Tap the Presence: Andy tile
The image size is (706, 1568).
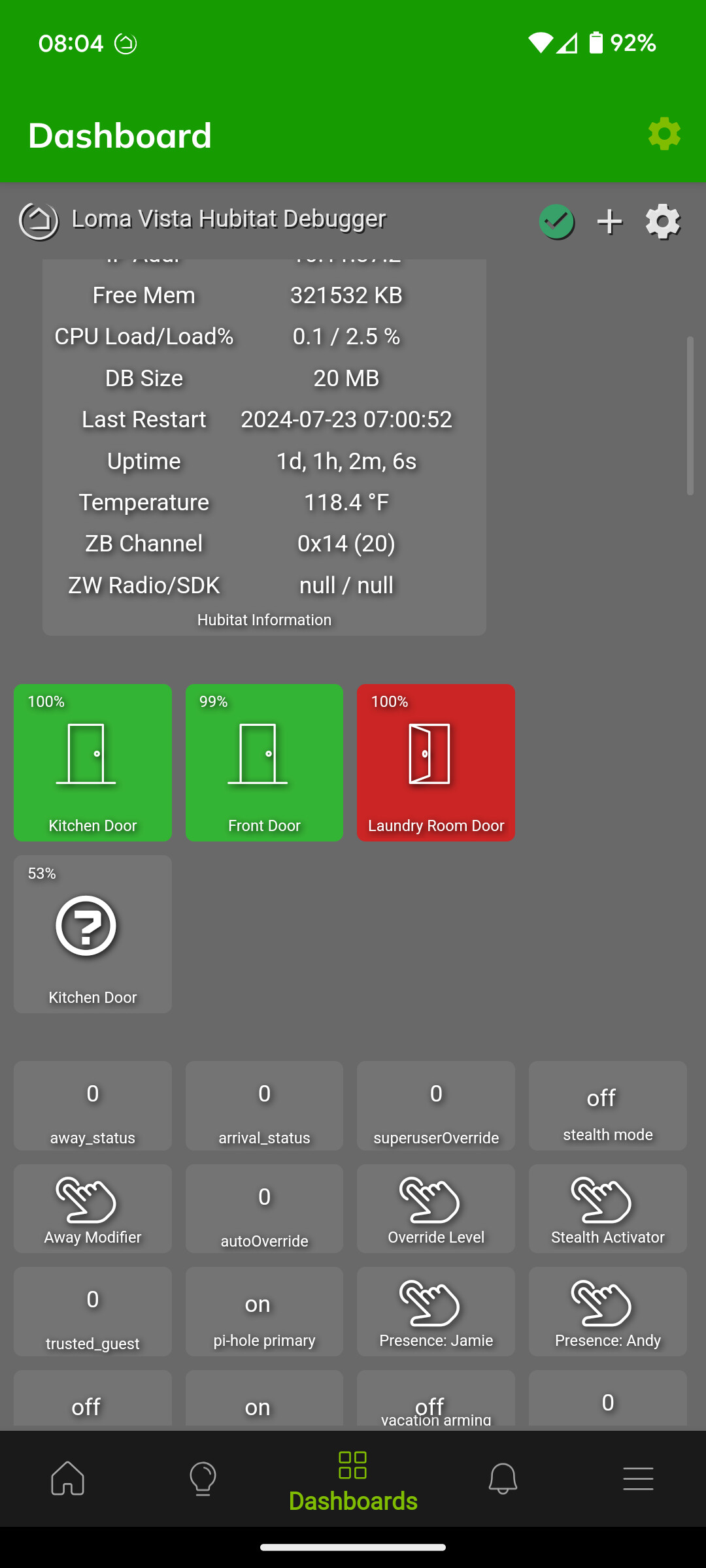pyautogui.click(x=608, y=1312)
